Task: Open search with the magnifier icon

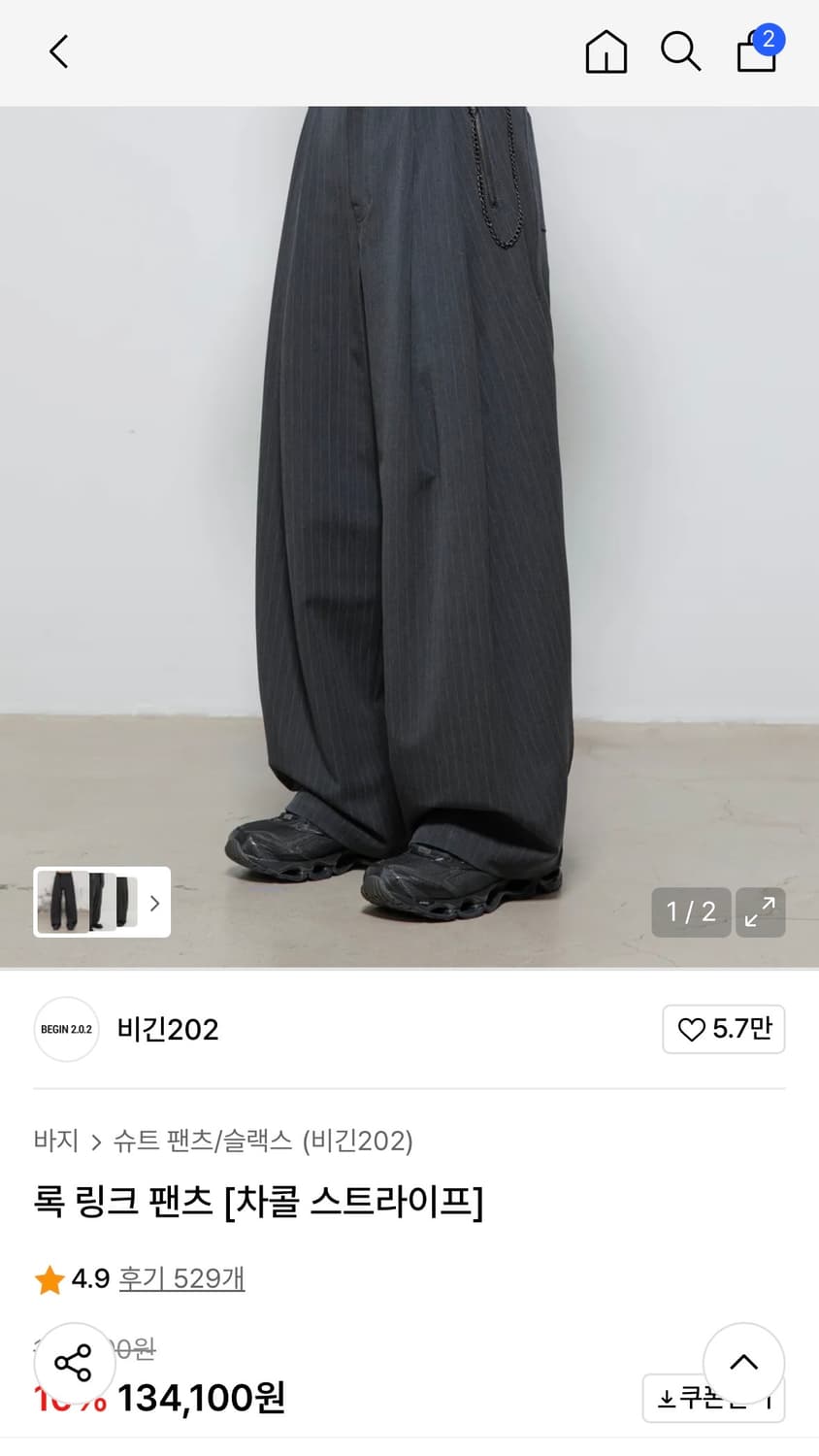Action: [680, 51]
